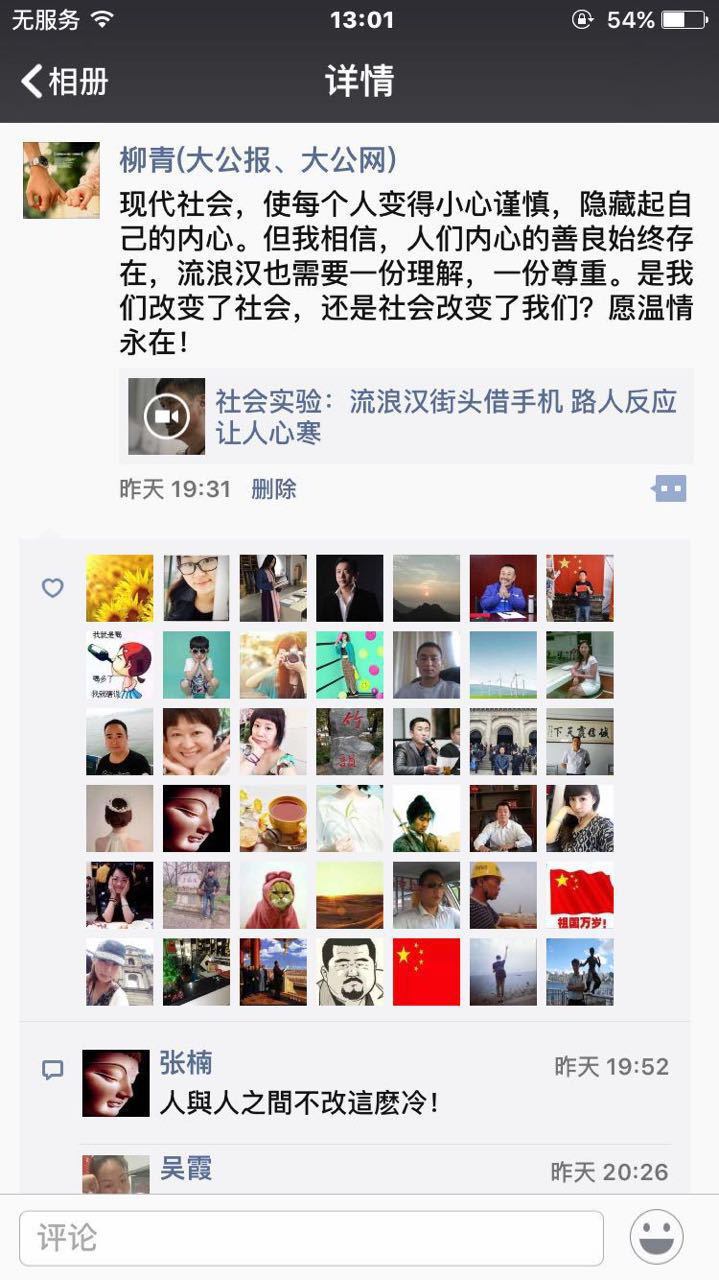This screenshot has height=1280, width=719.
Task: Open the poster's profile photo beside 柳青
Action: [61, 180]
